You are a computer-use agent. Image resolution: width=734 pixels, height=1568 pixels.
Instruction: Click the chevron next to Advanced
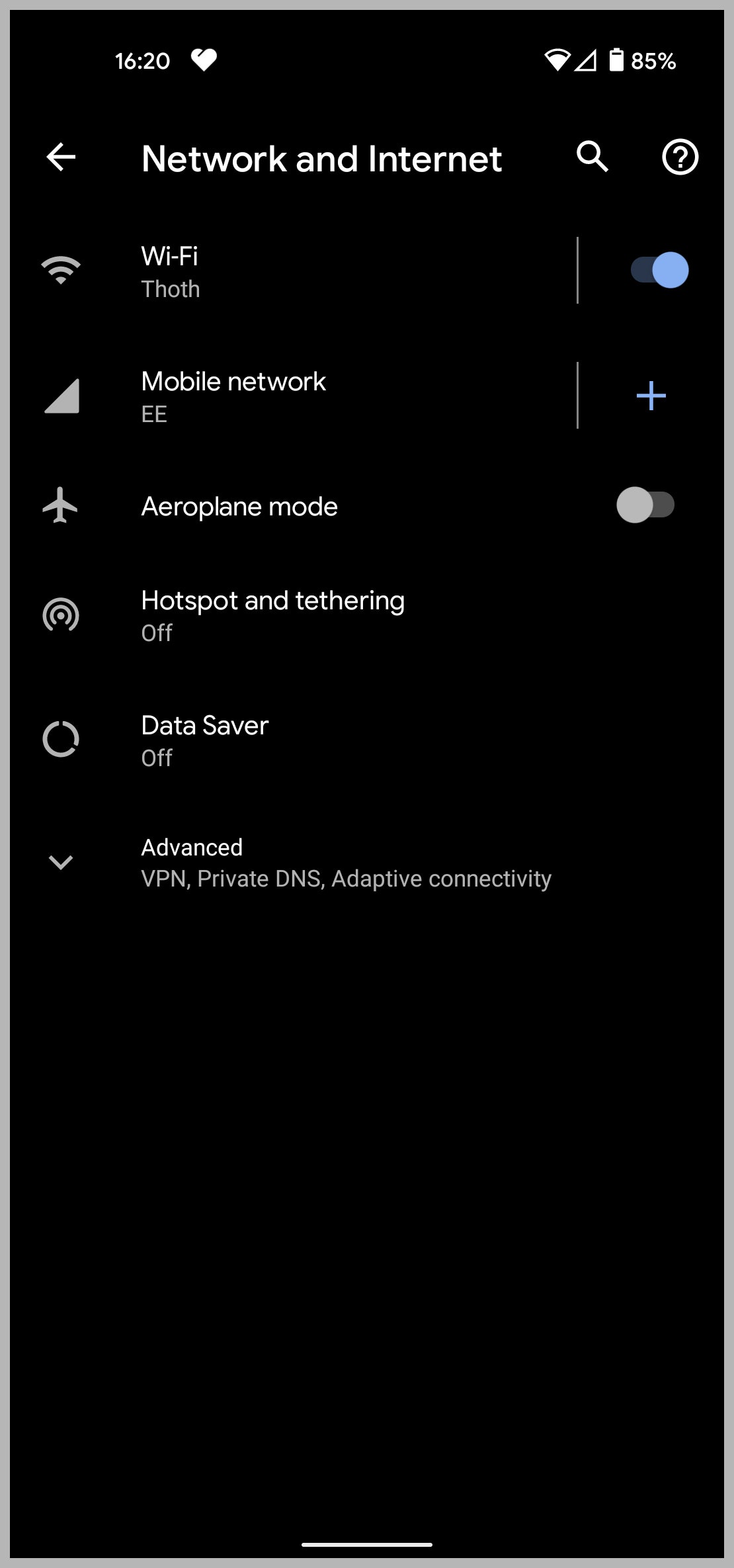[x=61, y=862]
